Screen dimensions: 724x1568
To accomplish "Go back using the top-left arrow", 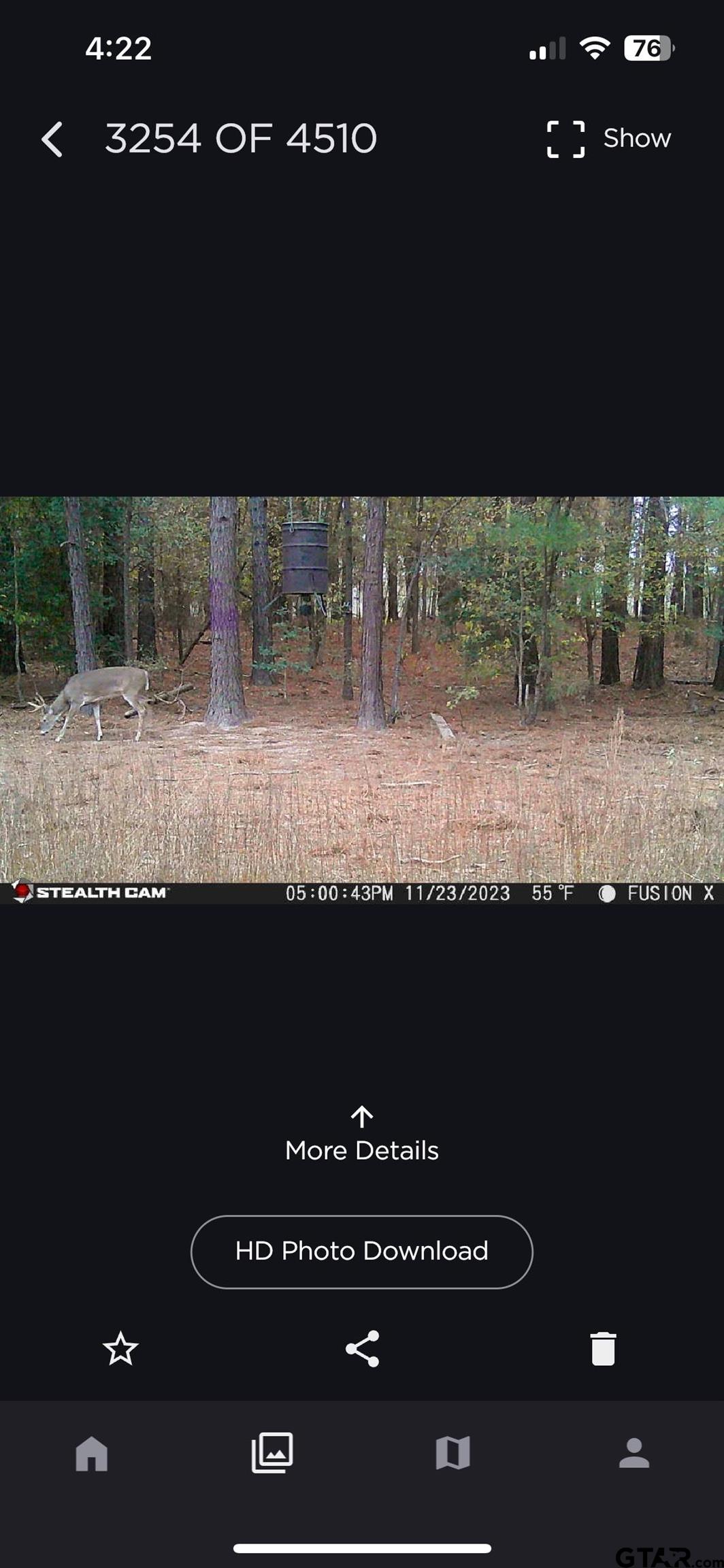I will 52,140.
